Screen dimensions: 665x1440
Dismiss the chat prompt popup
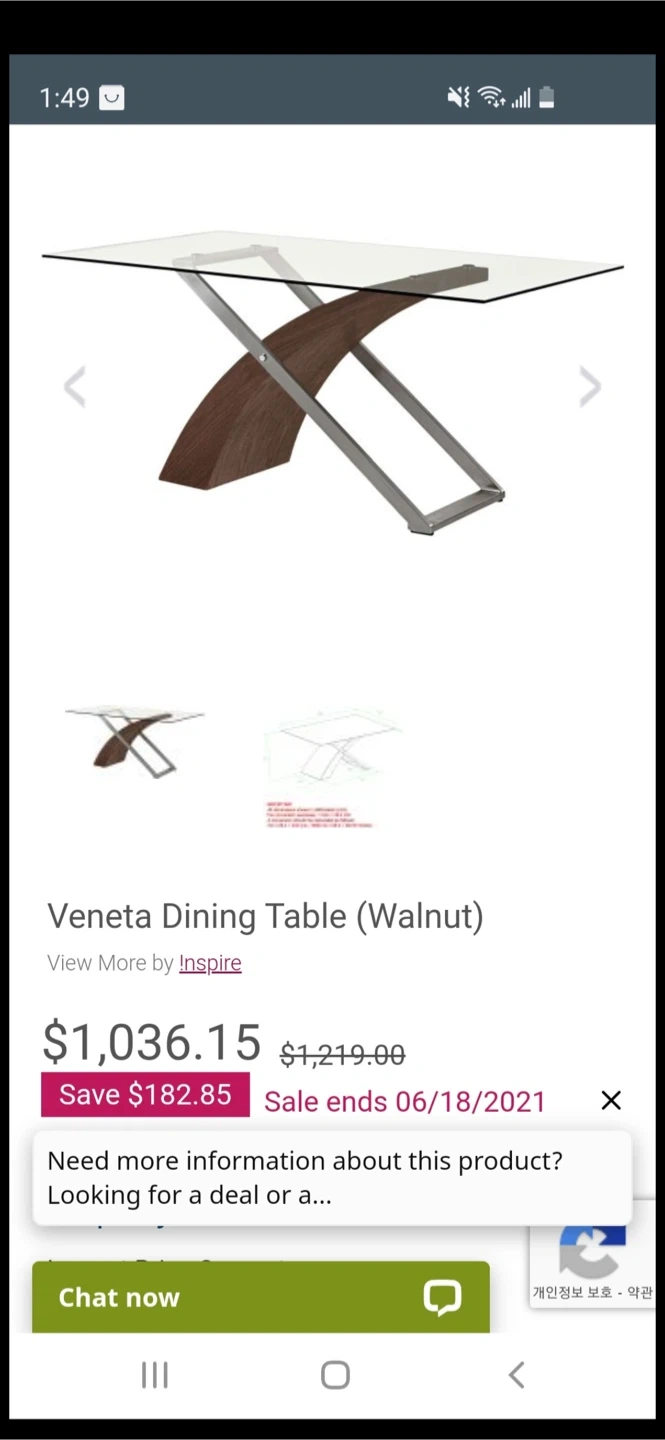pos(611,1100)
